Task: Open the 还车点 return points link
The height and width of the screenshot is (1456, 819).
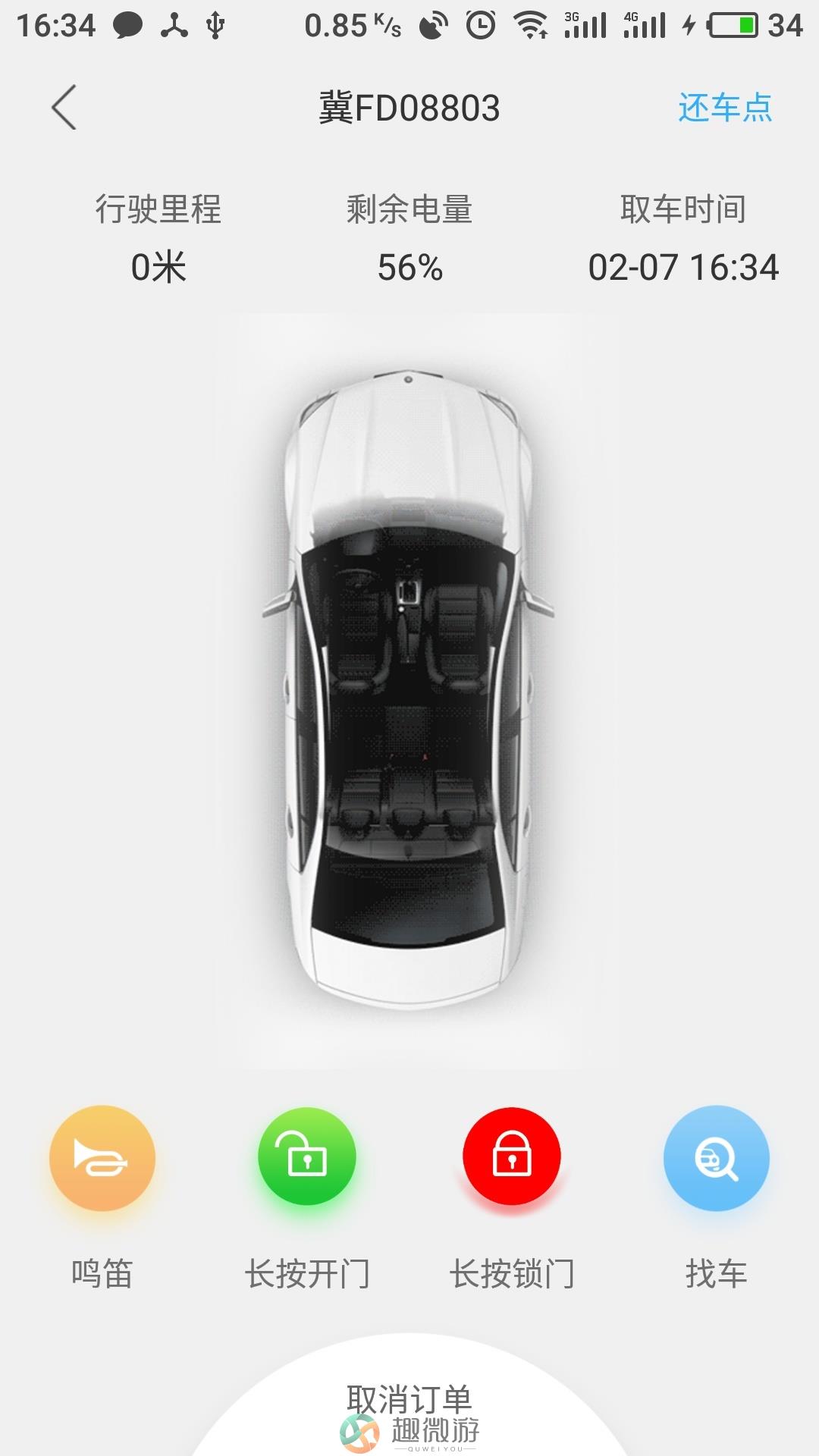Action: click(724, 108)
